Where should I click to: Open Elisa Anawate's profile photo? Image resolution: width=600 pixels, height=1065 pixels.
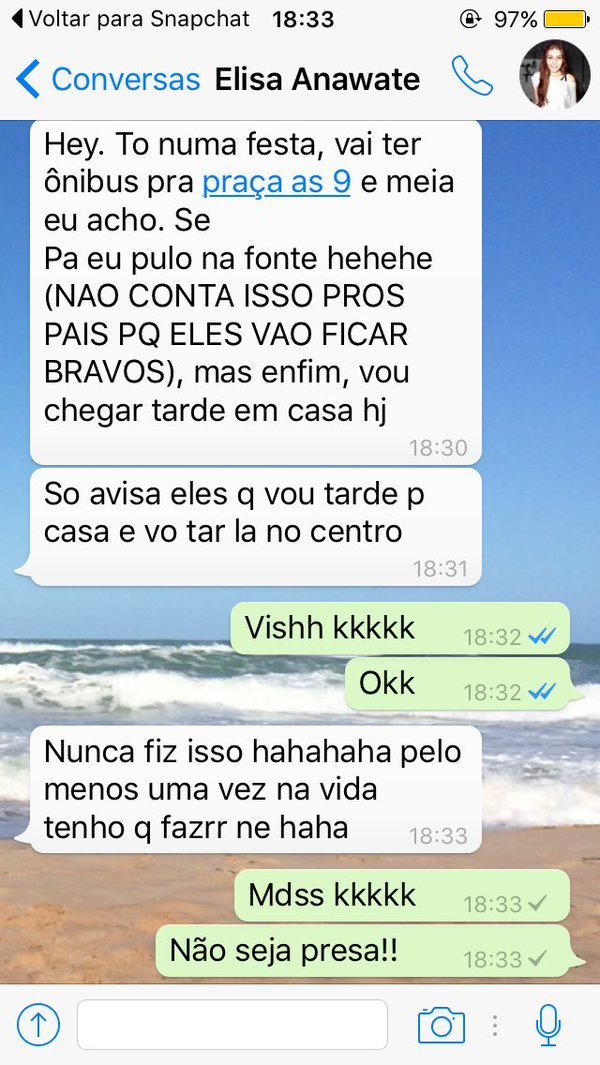tap(554, 75)
